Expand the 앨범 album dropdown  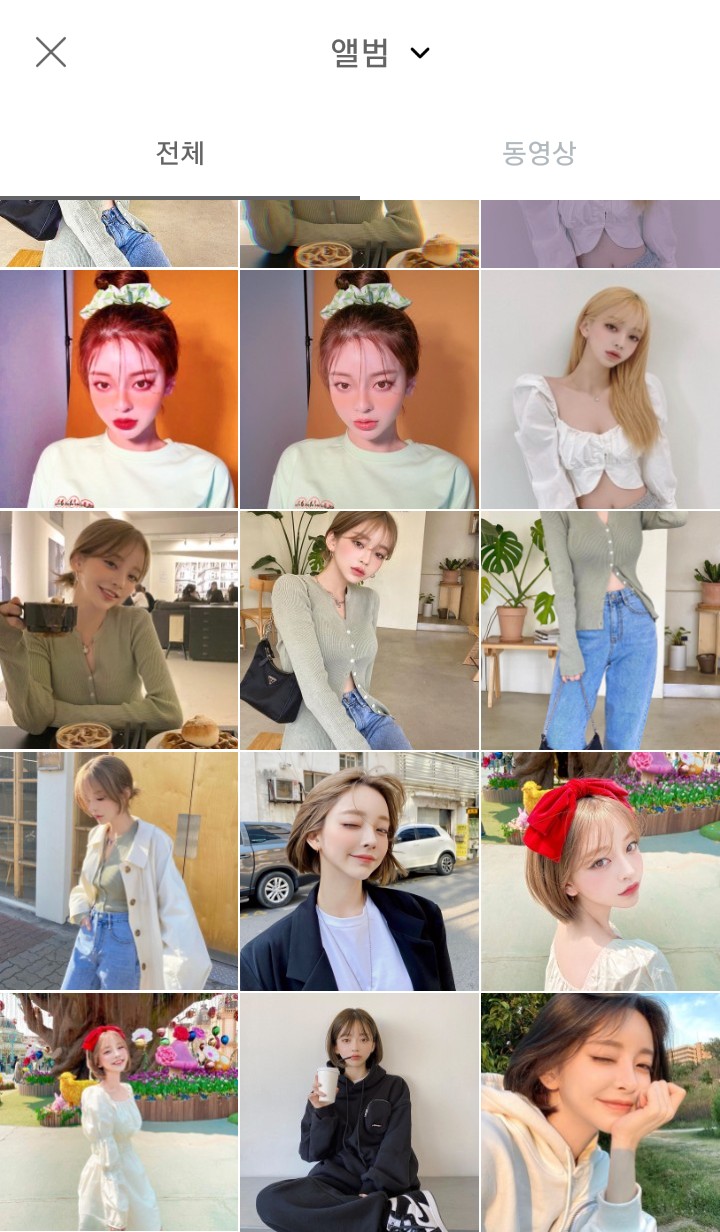[x=380, y=53]
